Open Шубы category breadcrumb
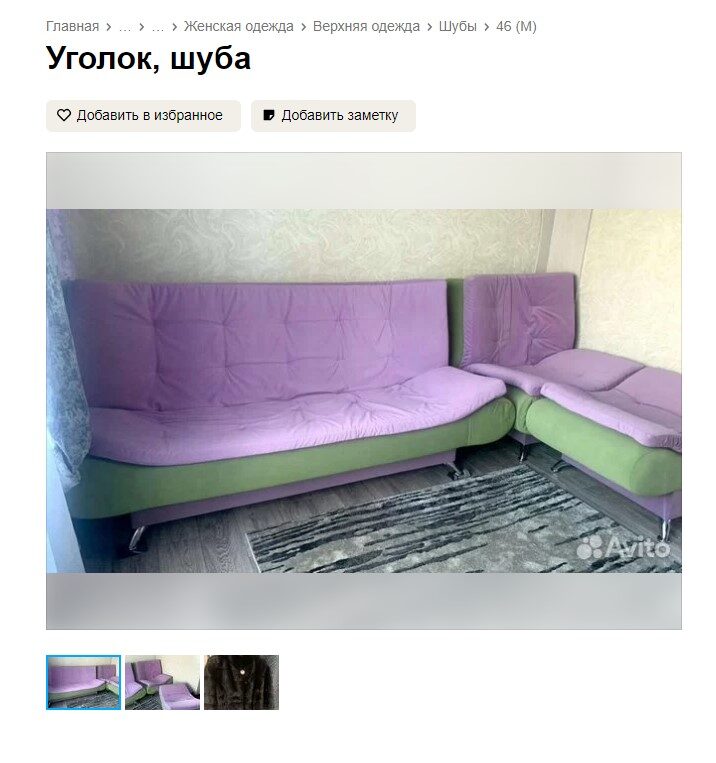This screenshot has width=716, height=763. pyautogui.click(x=457, y=26)
